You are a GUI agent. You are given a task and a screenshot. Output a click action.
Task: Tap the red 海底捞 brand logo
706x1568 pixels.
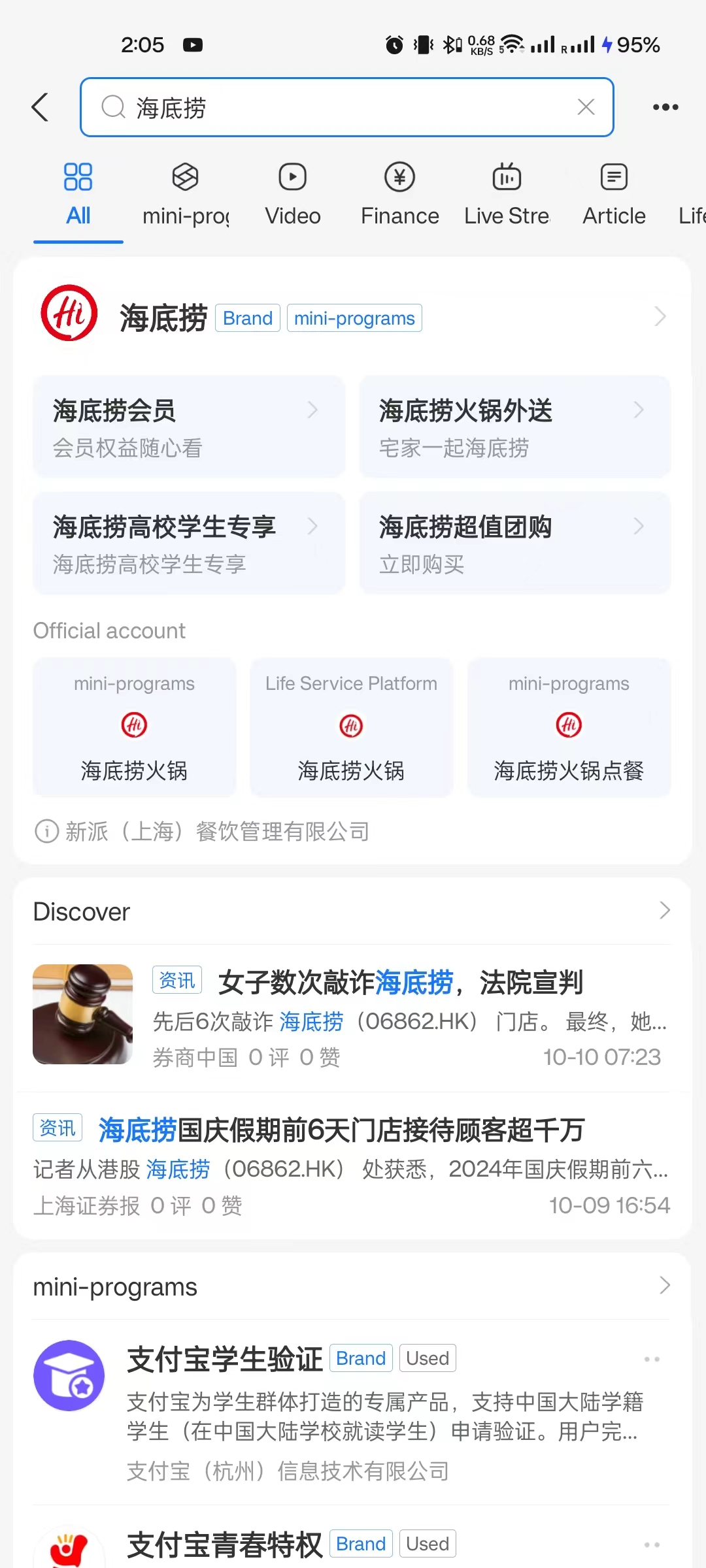pos(69,314)
